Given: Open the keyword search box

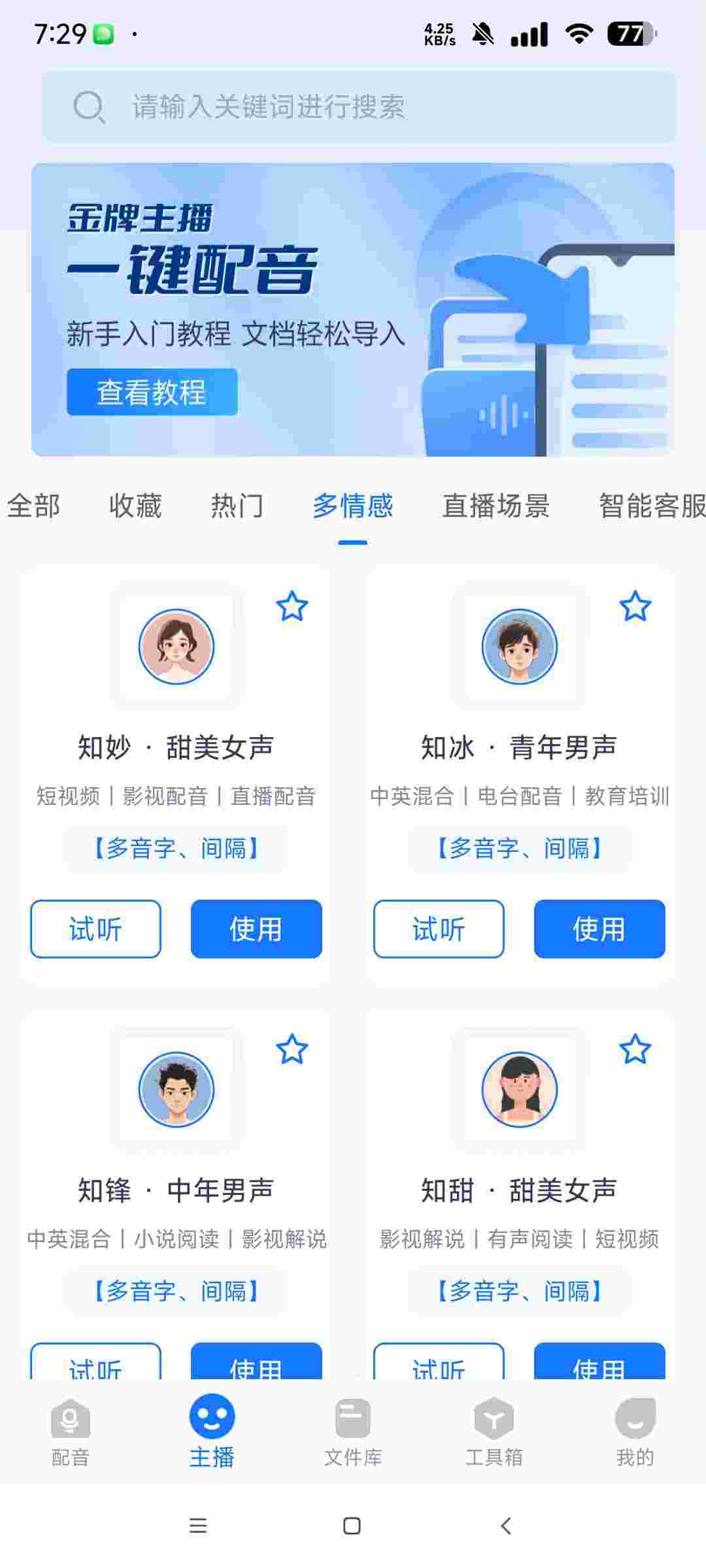Looking at the screenshot, I should [x=358, y=106].
